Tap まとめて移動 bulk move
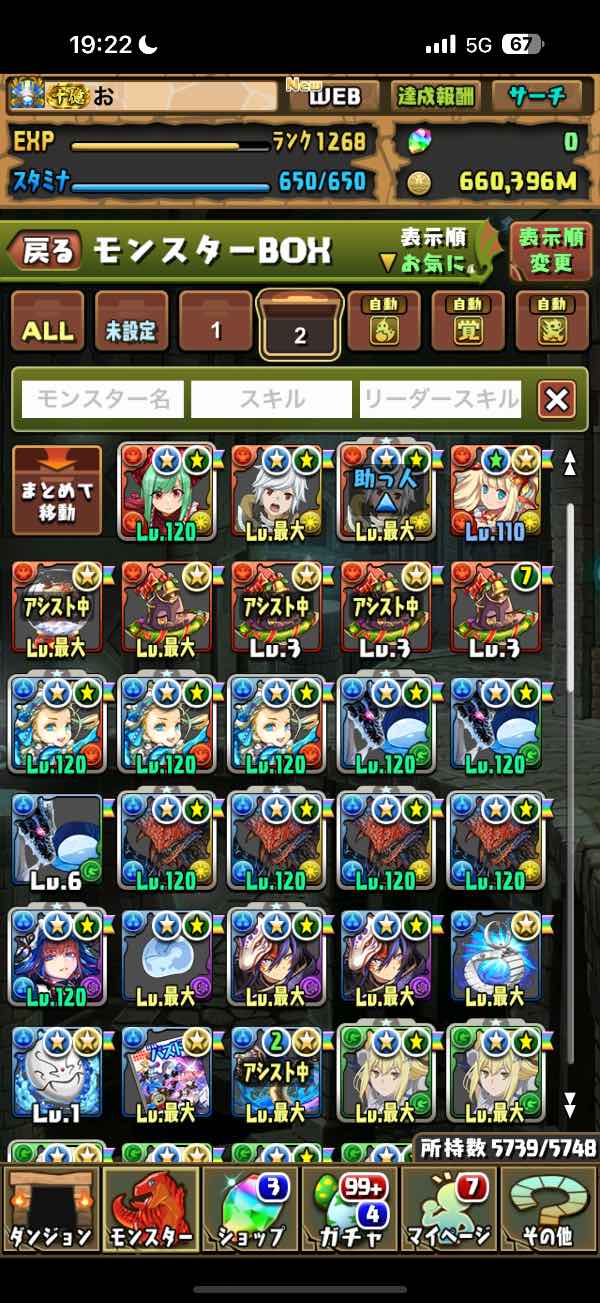 point(57,489)
